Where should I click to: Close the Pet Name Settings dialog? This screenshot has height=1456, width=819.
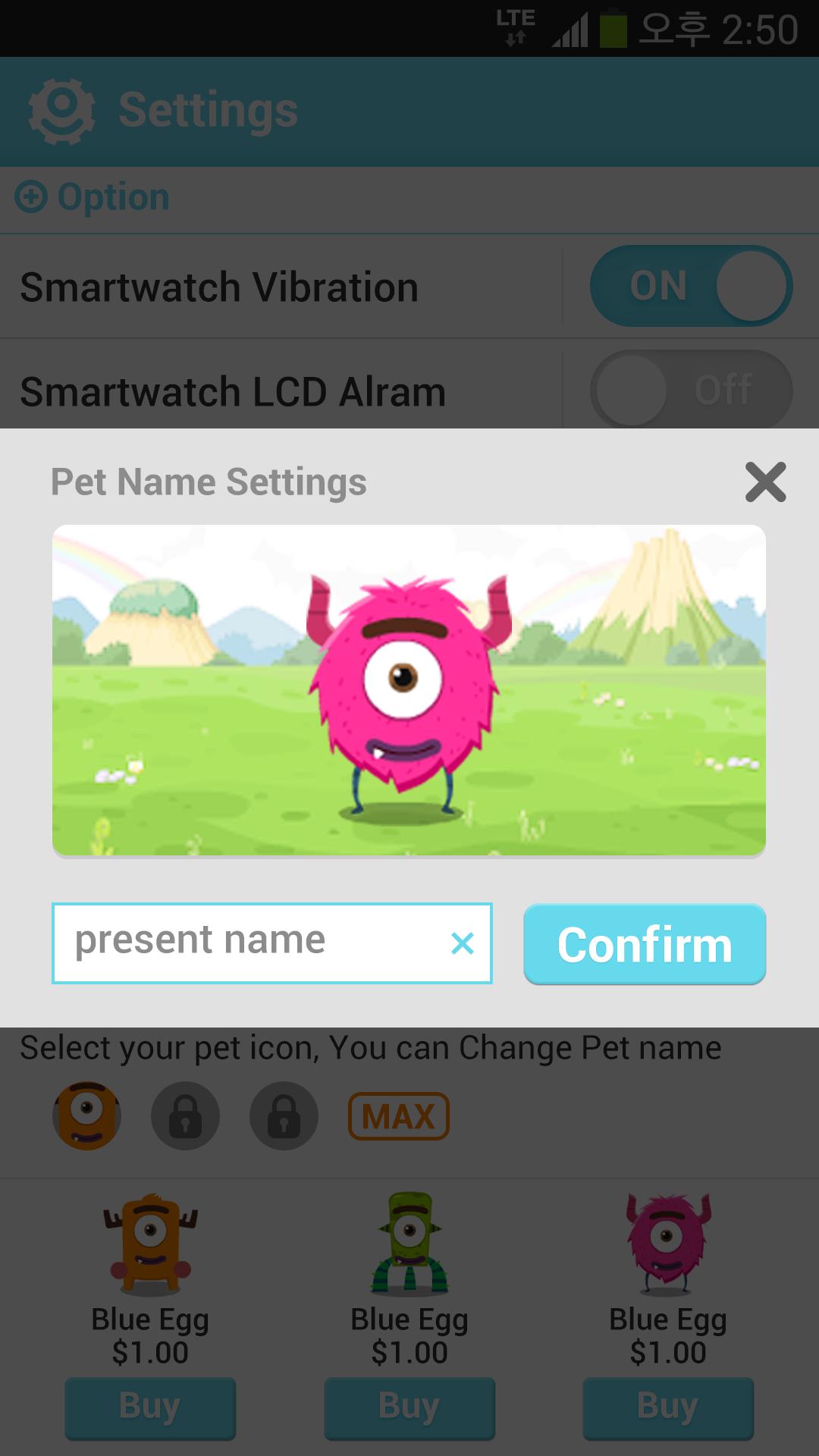pyautogui.click(x=765, y=482)
